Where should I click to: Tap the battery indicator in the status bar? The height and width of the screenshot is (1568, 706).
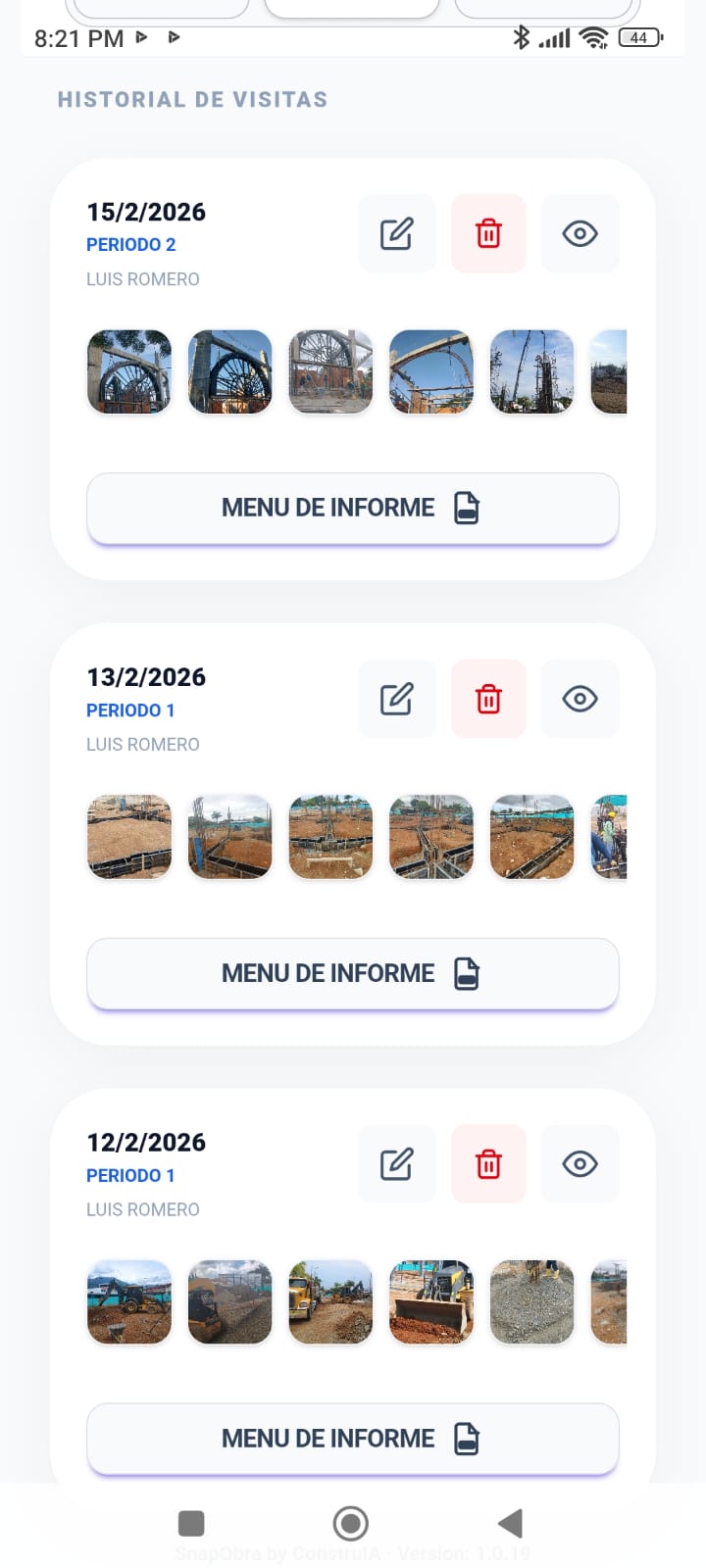point(639,37)
